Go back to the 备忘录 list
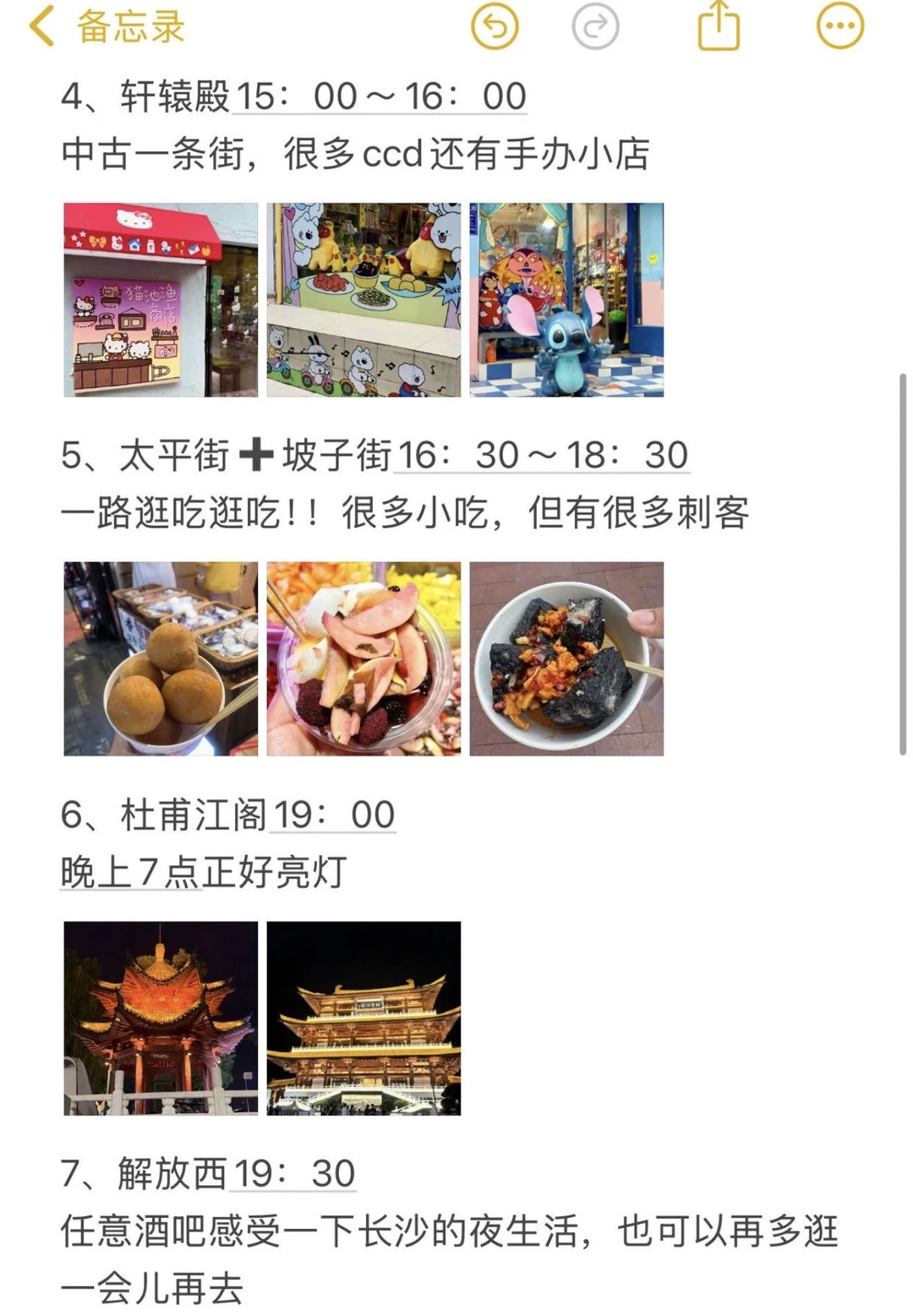 [106, 27]
